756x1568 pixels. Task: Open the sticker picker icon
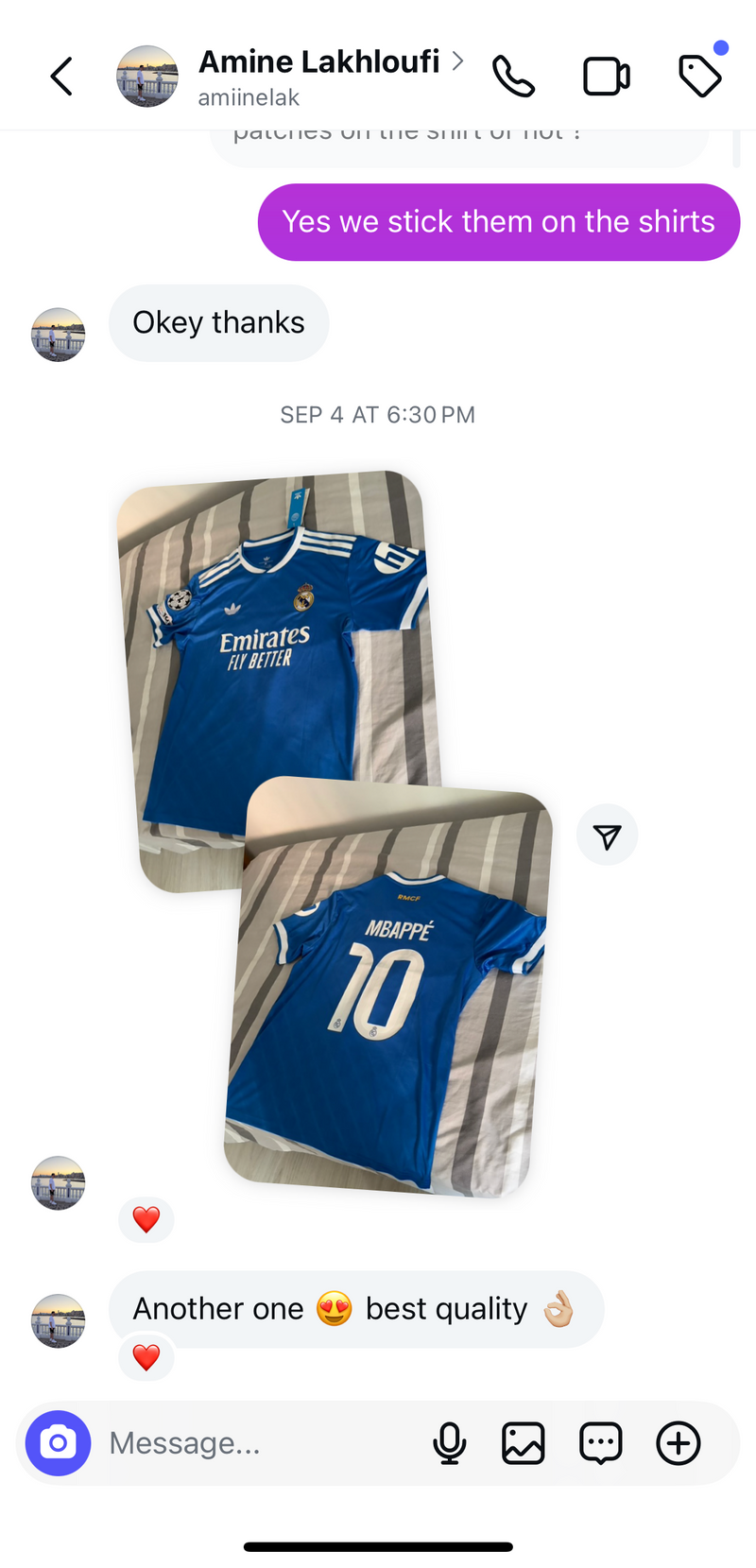coord(600,1443)
